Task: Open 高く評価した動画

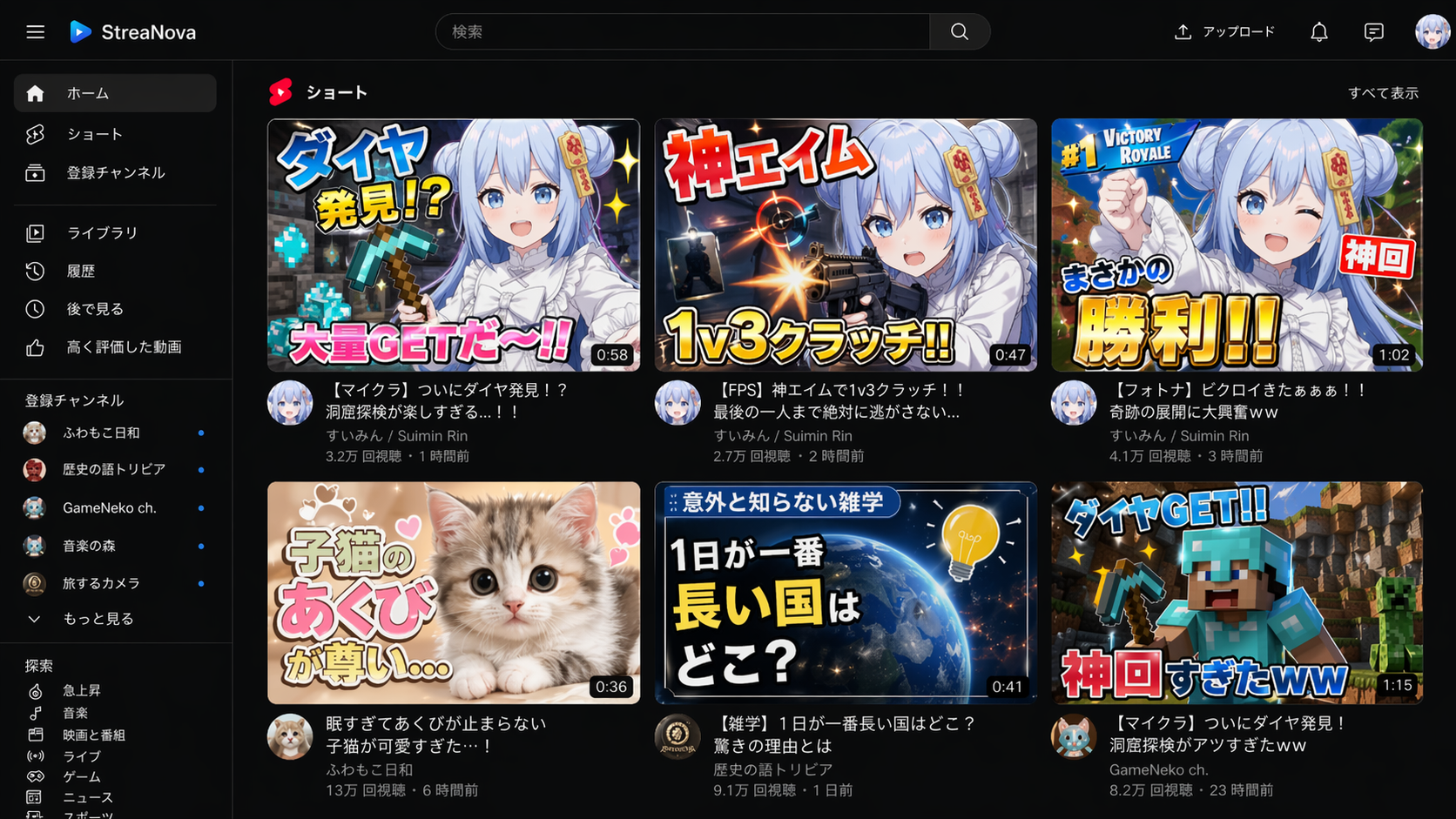Action: (124, 347)
